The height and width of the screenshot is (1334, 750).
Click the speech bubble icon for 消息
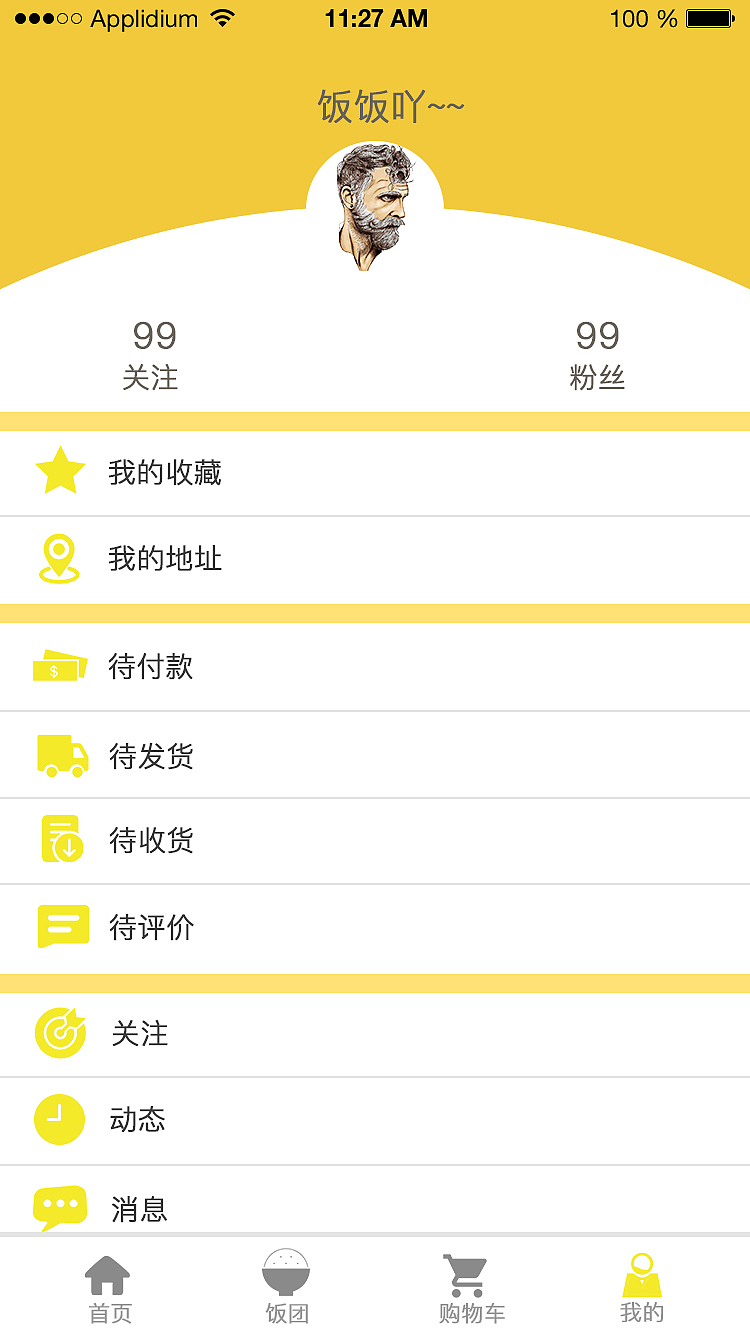61,1206
